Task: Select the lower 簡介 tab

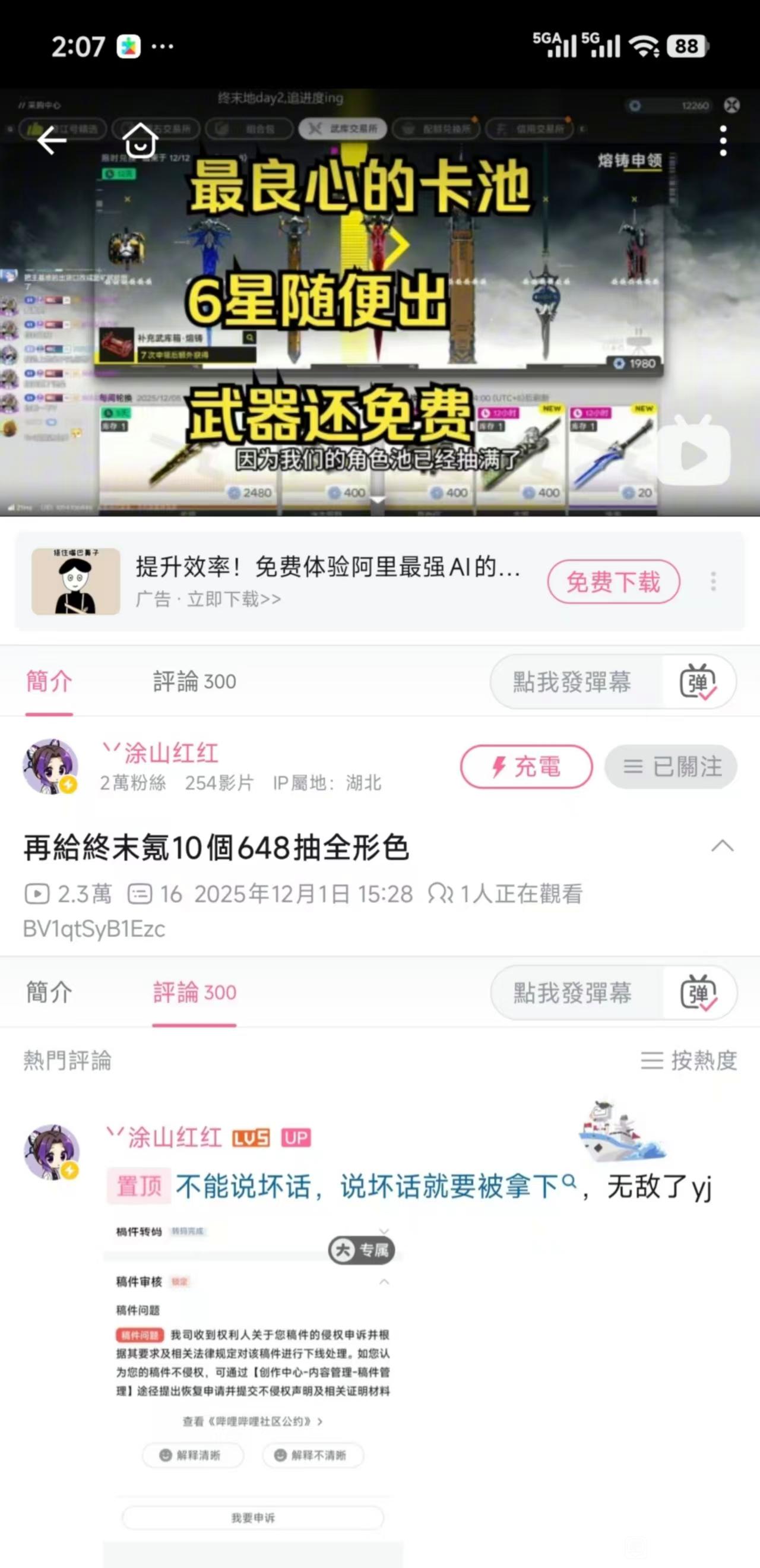Action: 49,993
